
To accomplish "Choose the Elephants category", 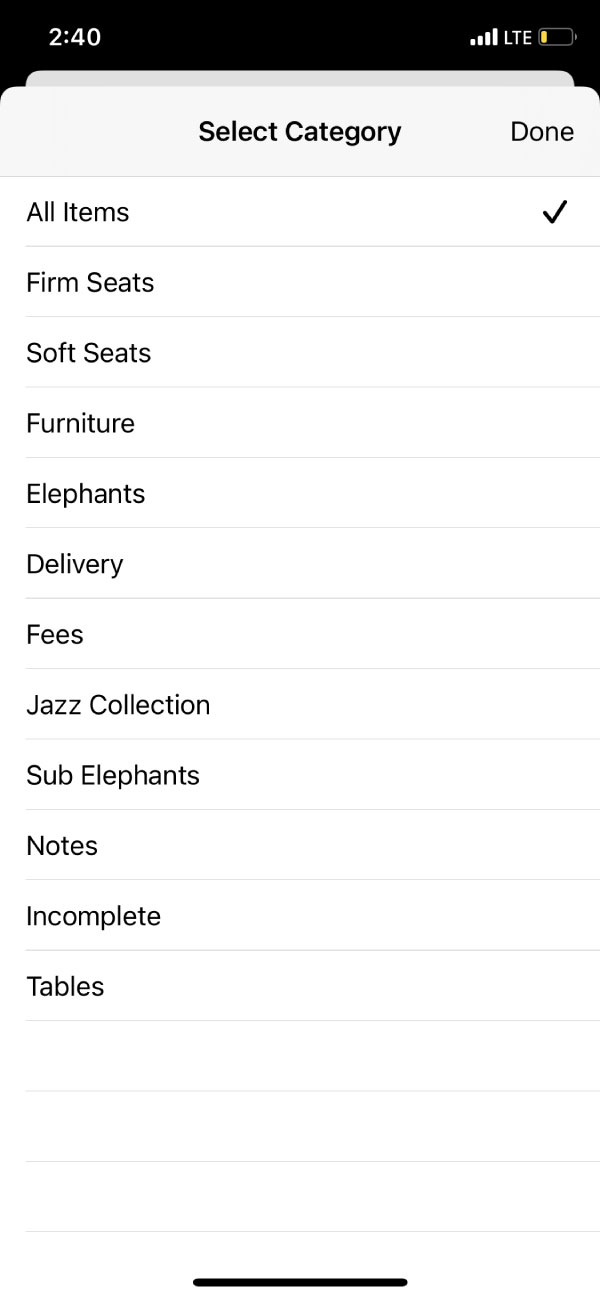I will coord(300,493).
